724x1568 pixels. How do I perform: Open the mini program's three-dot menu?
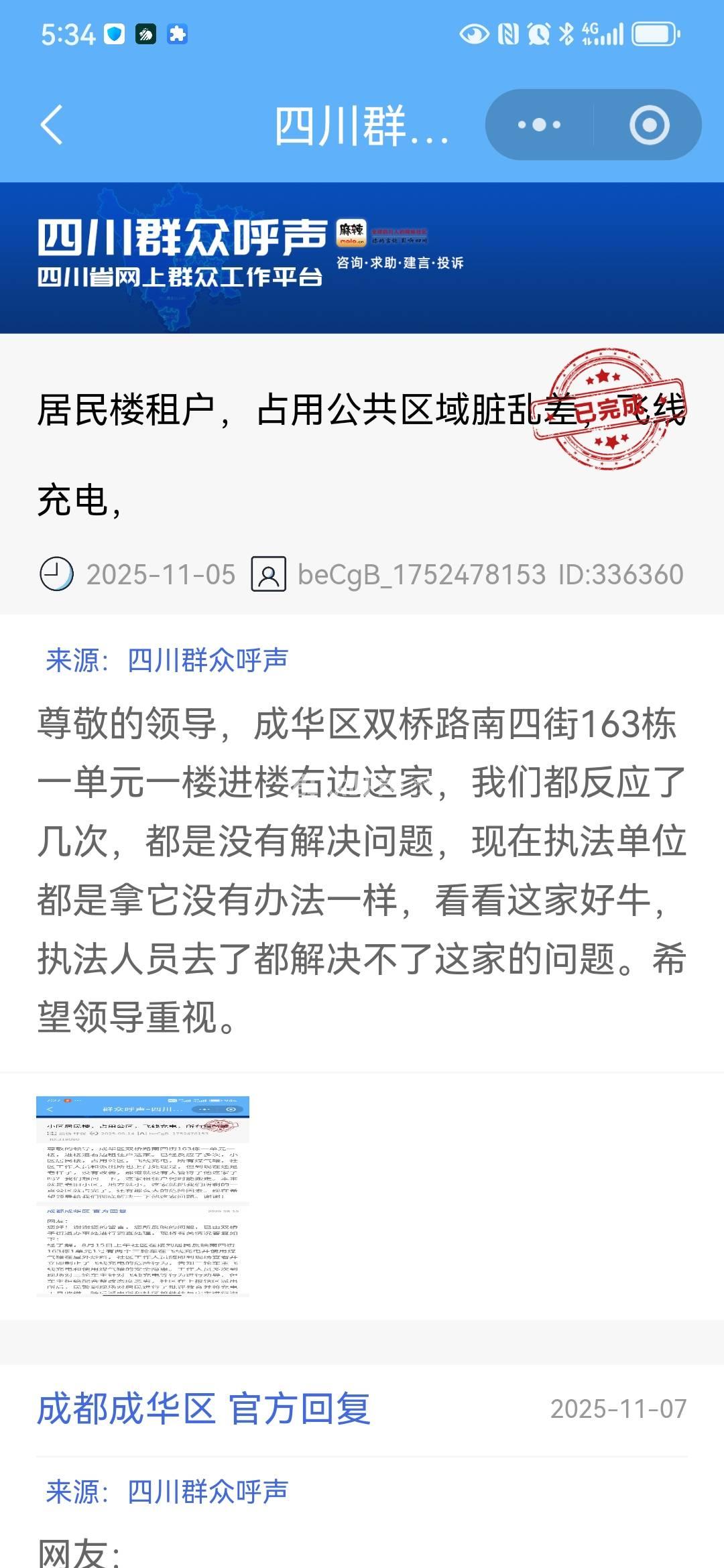click(x=539, y=125)
